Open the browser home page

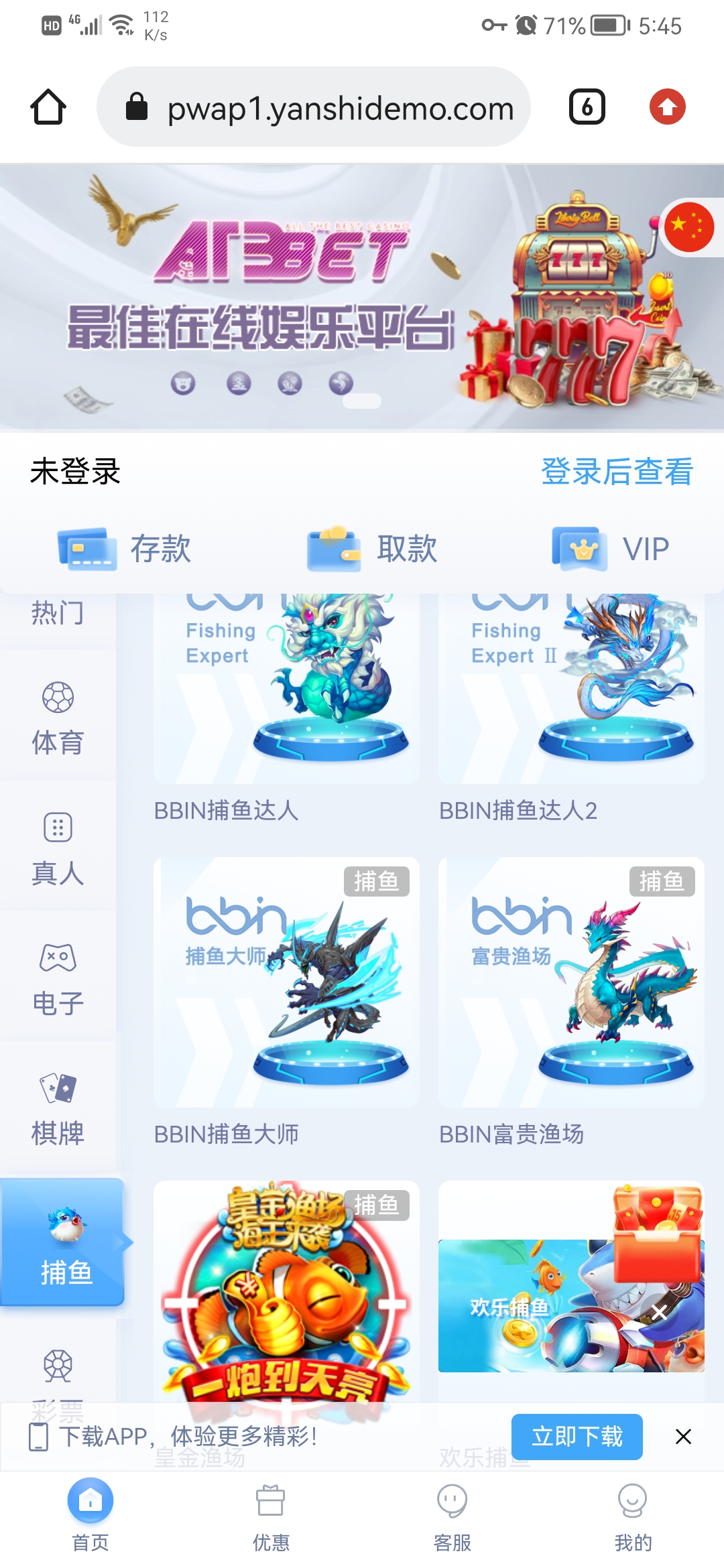pos(48,107)
